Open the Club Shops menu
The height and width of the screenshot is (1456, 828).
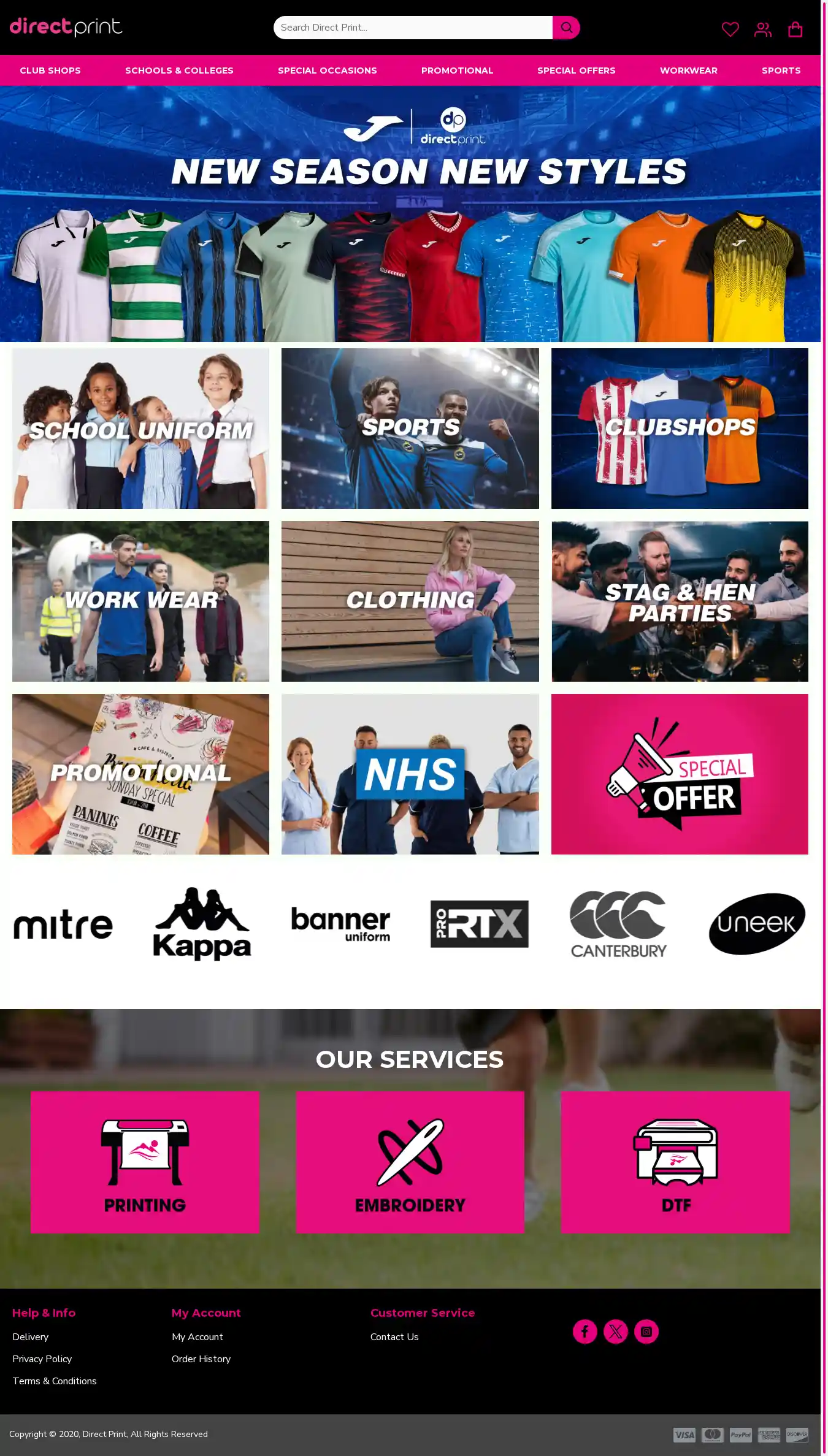(x=50, y=71)
